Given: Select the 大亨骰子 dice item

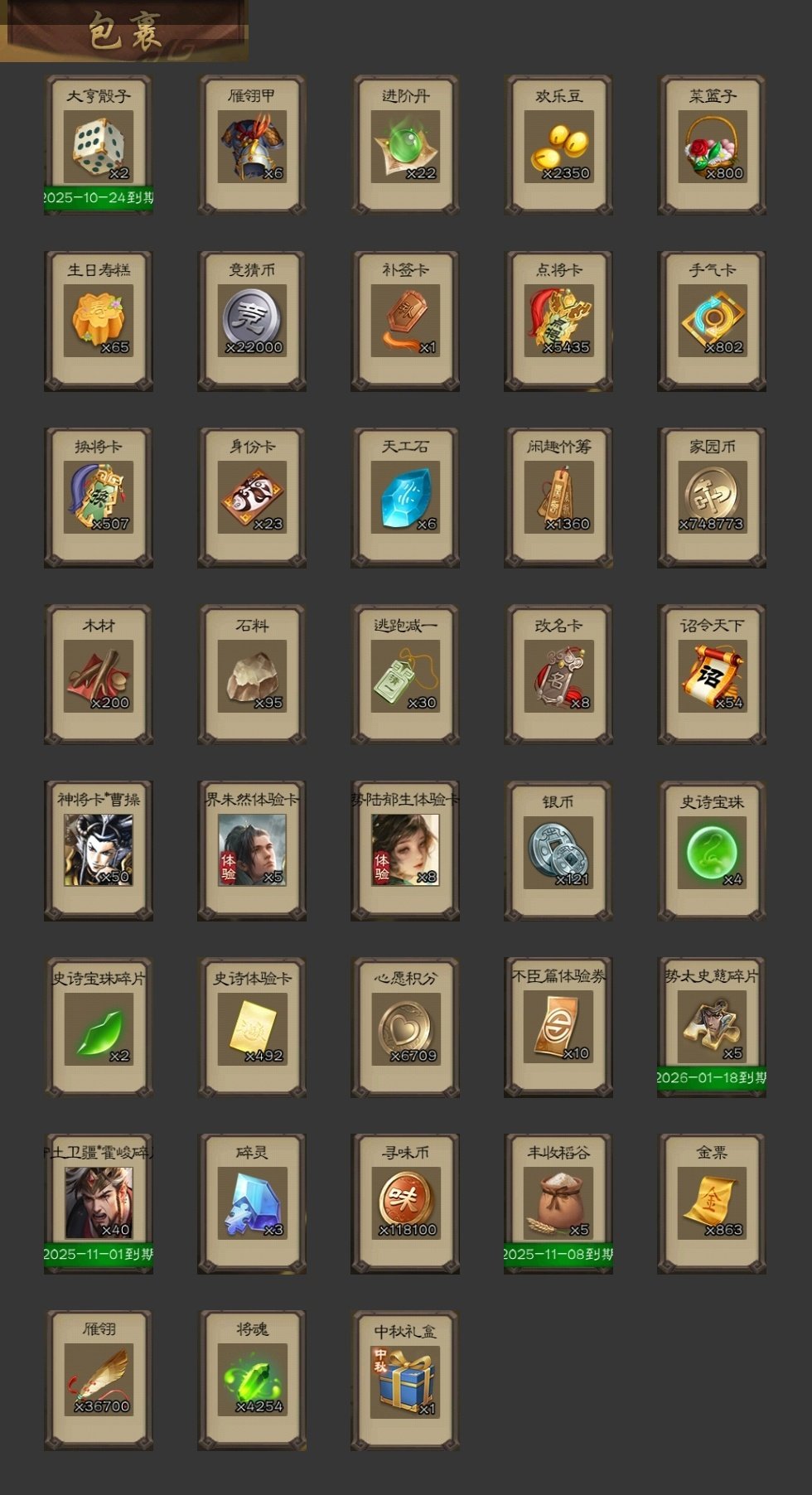Looking at the screenshot, I should pos(98,148).
